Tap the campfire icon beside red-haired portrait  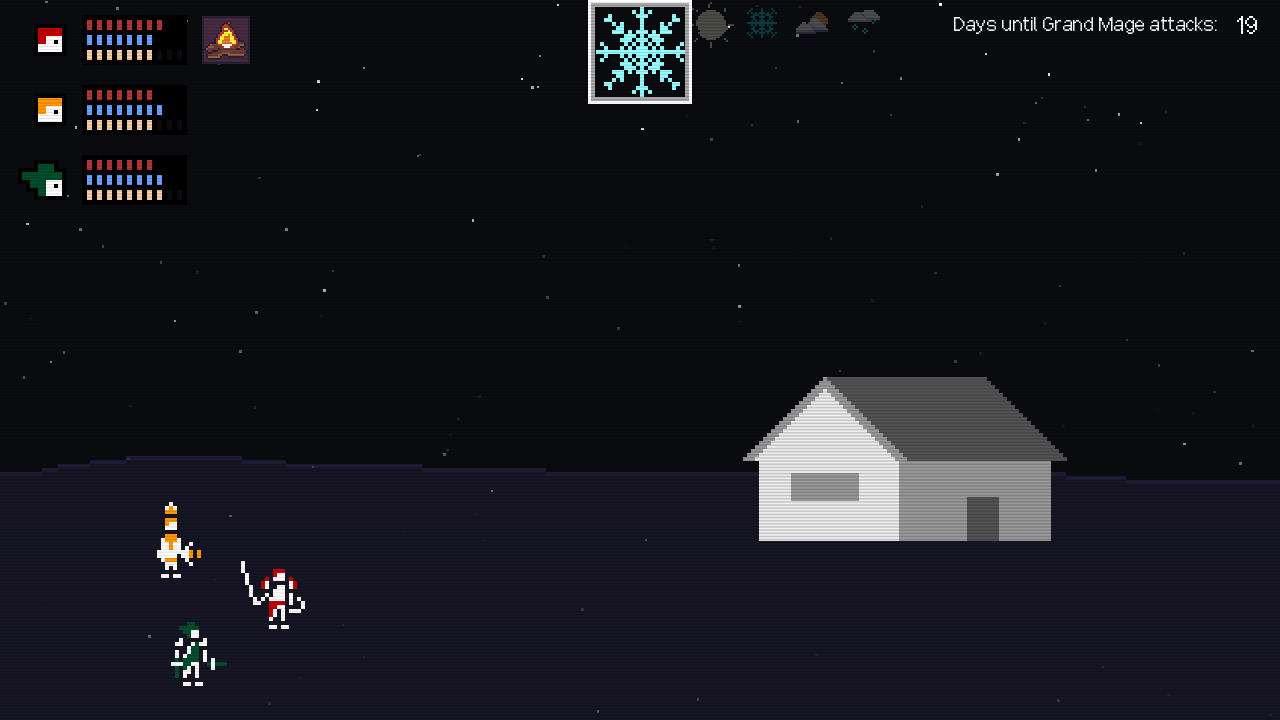pyautogui.click(x=226, y=40)
